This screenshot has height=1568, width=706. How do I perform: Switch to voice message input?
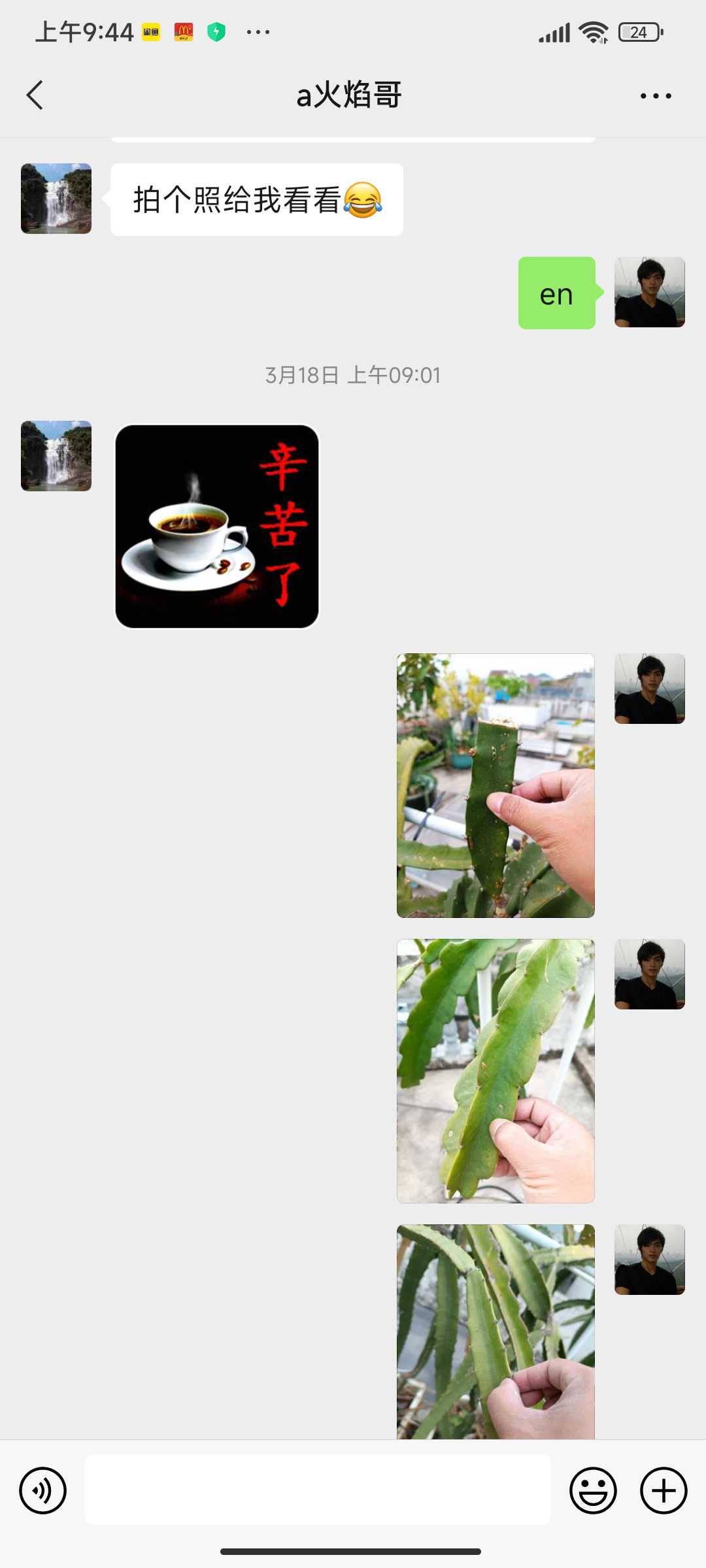pos(43,1491)
